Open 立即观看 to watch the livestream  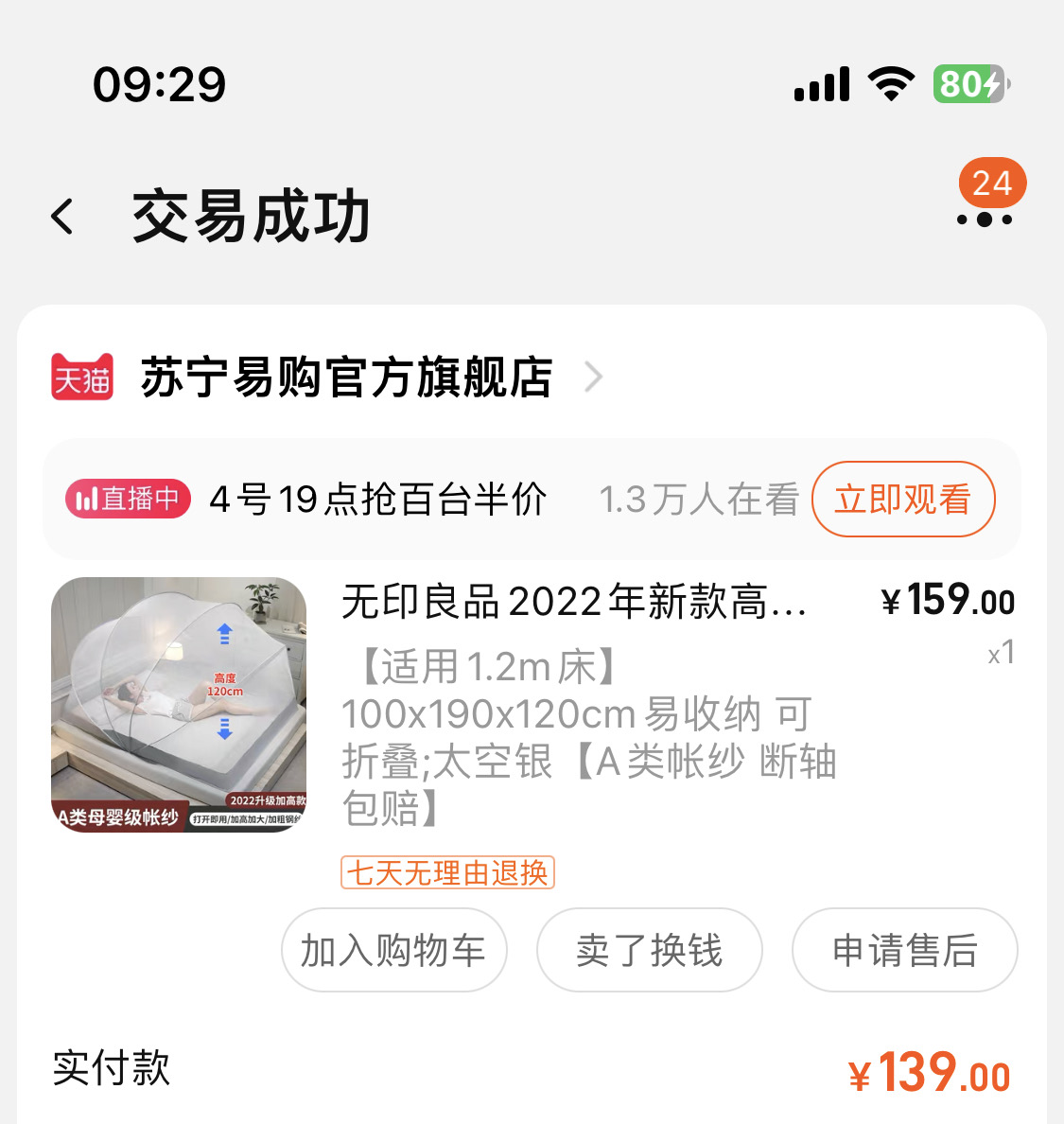[x=903, y=499]
